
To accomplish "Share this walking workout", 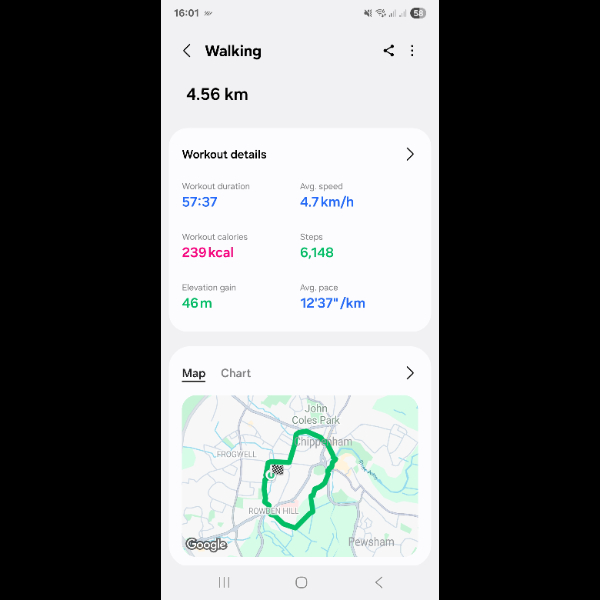I will tap(389, 51).
